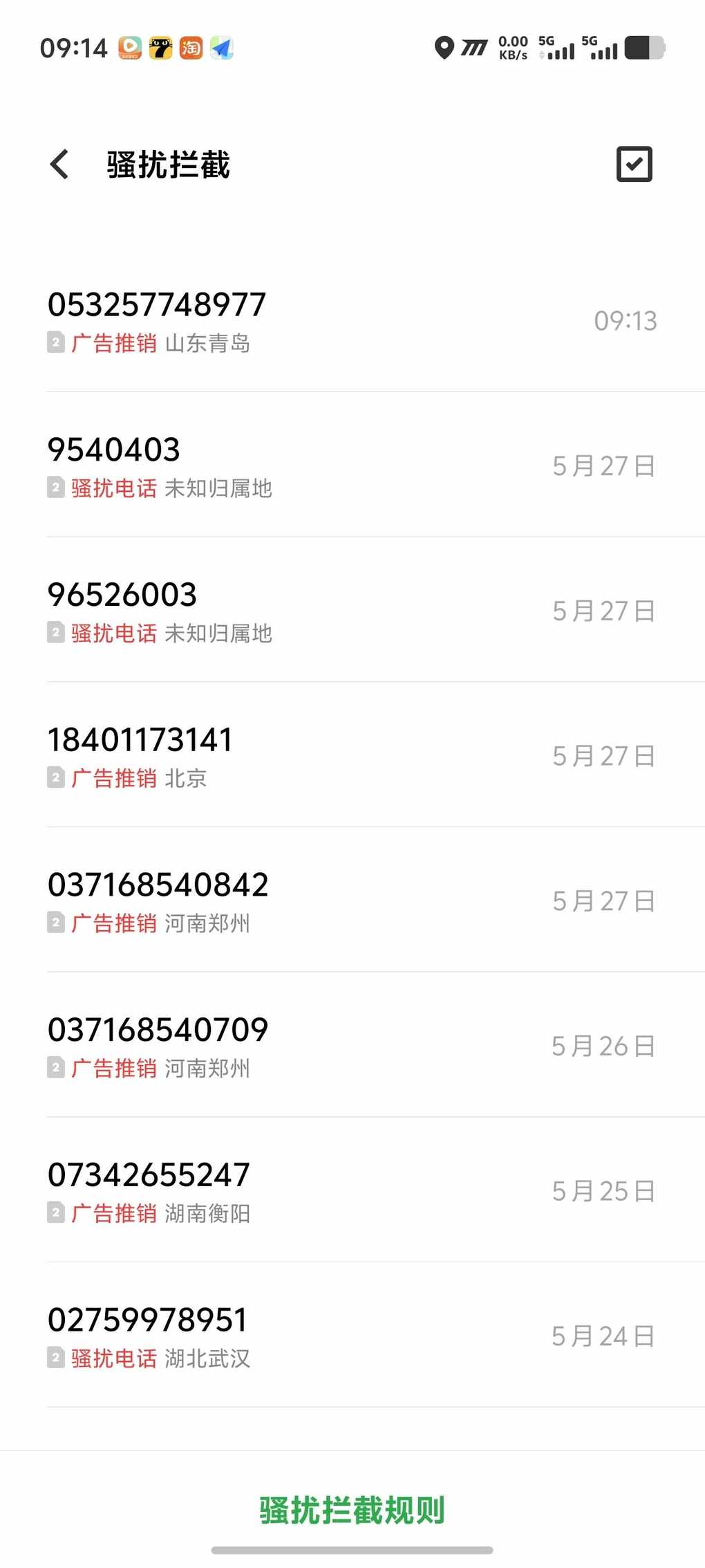
Task: Open the blocked call 02759978951 湖北武汉
Action: [352, 1335]
